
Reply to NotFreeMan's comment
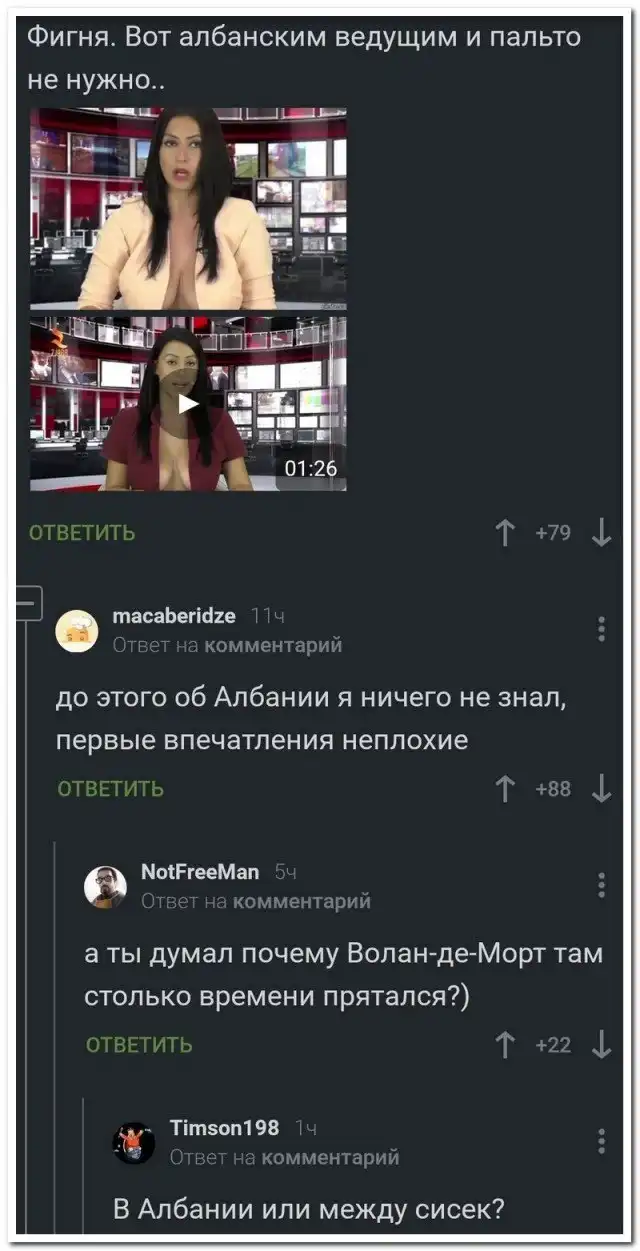(139, 1045)
